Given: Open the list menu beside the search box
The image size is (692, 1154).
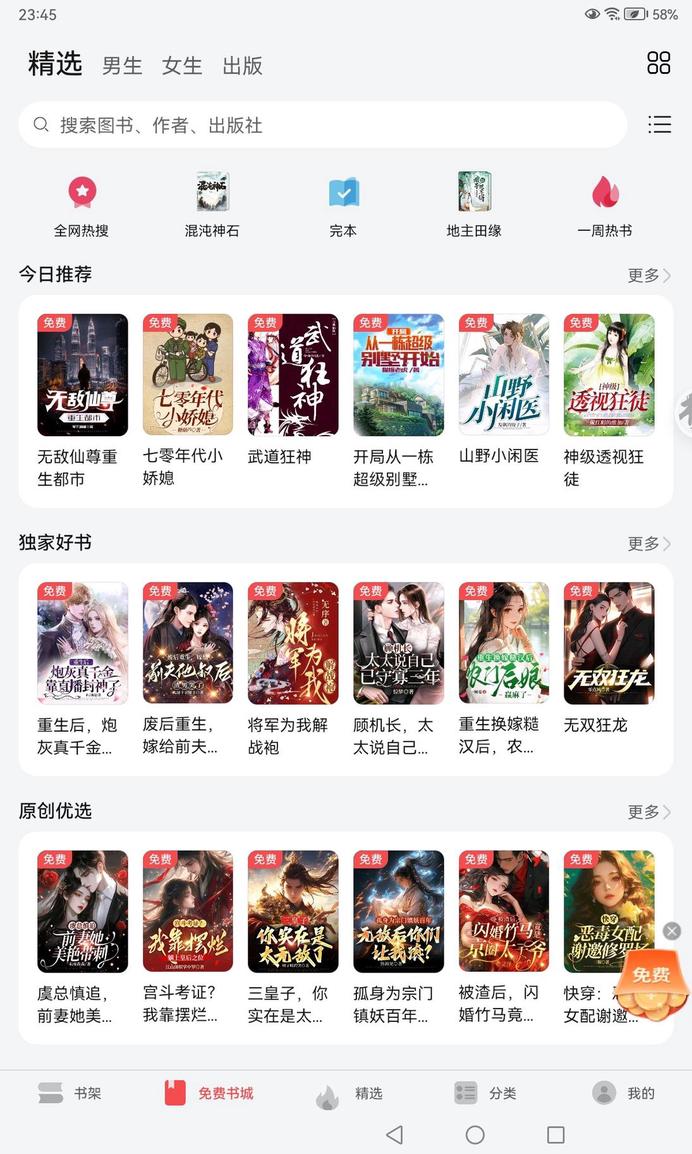Looking at the screenshot, I should click(659, 125).
